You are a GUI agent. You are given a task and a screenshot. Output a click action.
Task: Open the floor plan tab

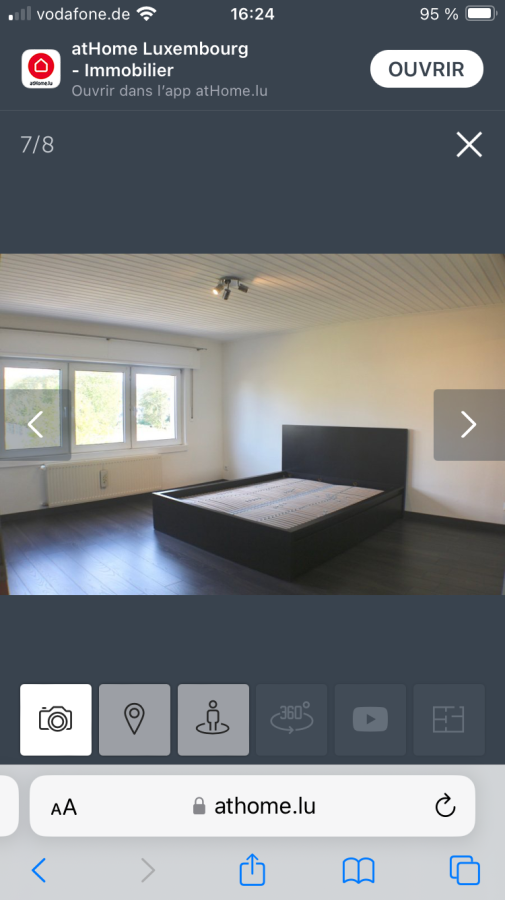[x=449, y=719]
